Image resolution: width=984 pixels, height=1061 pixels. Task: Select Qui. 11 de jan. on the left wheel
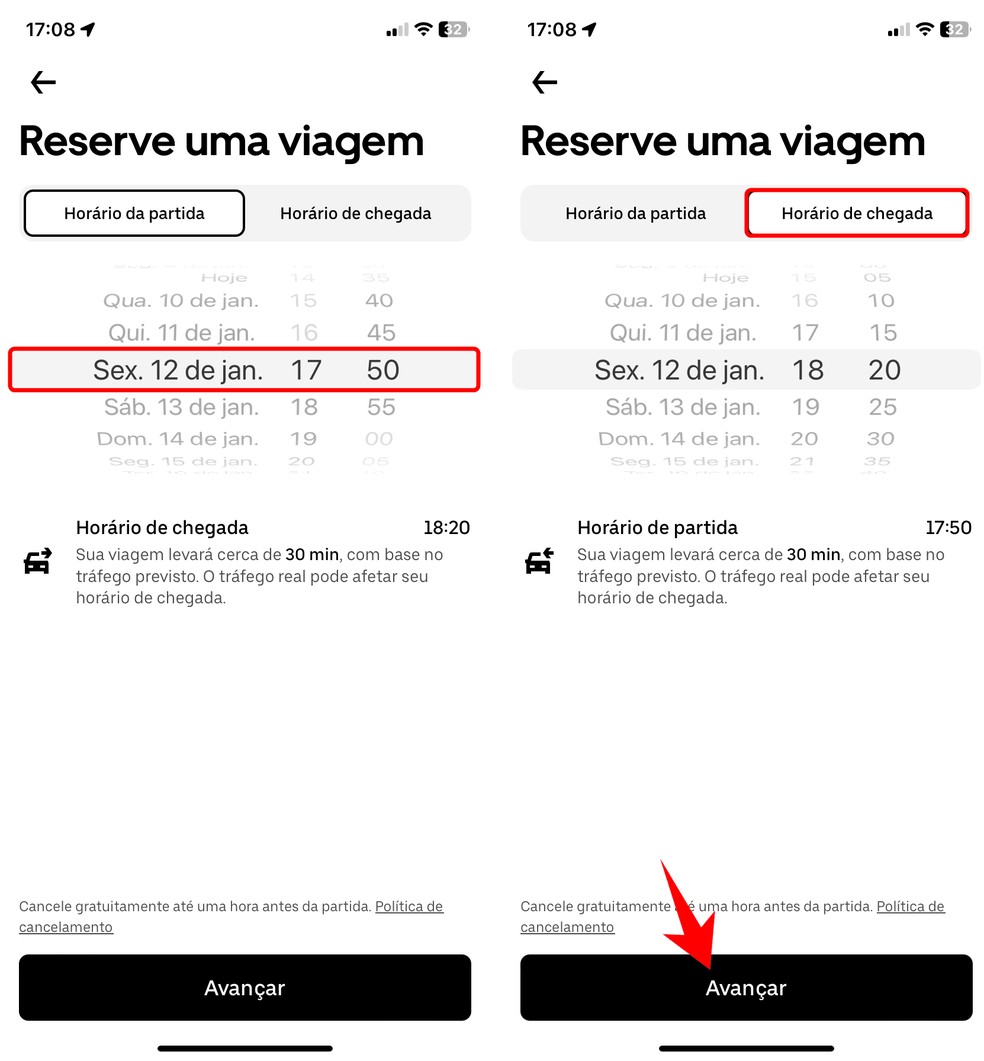[x=181, y=332]
